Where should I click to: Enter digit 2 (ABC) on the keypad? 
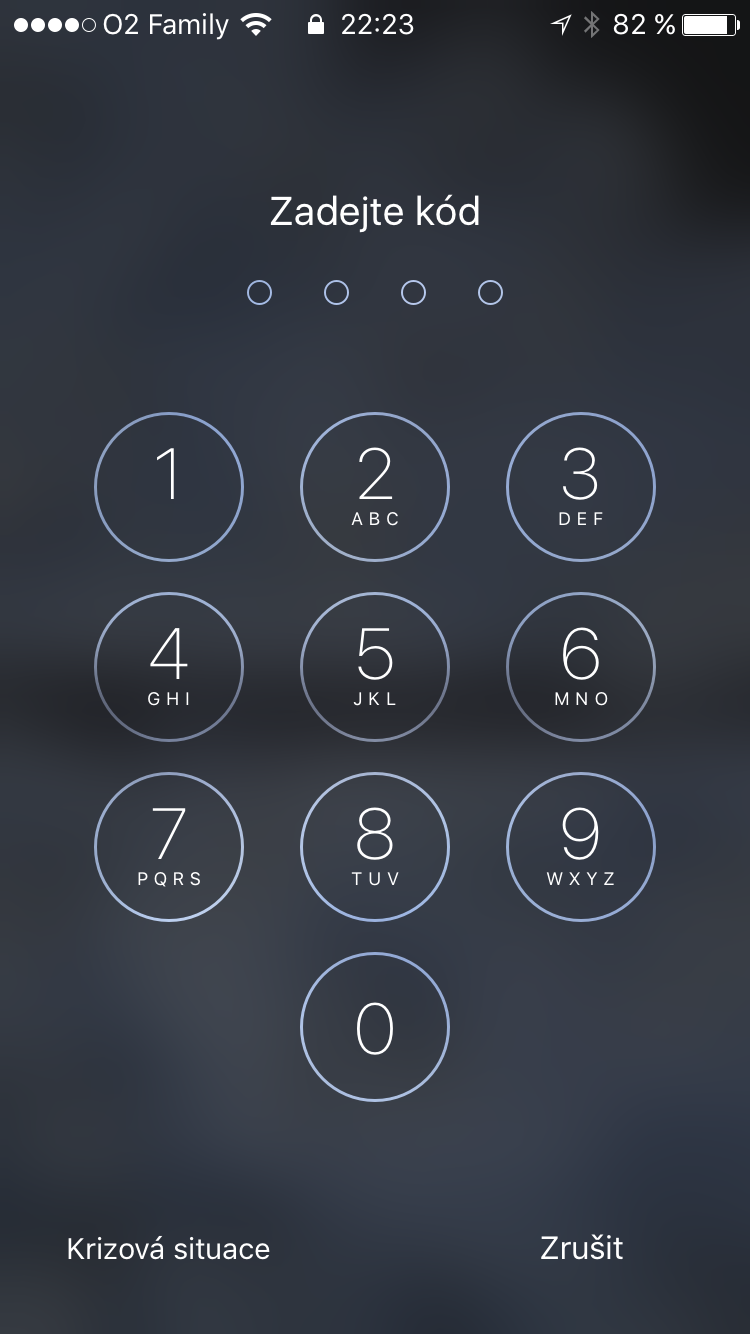point(375,487)
